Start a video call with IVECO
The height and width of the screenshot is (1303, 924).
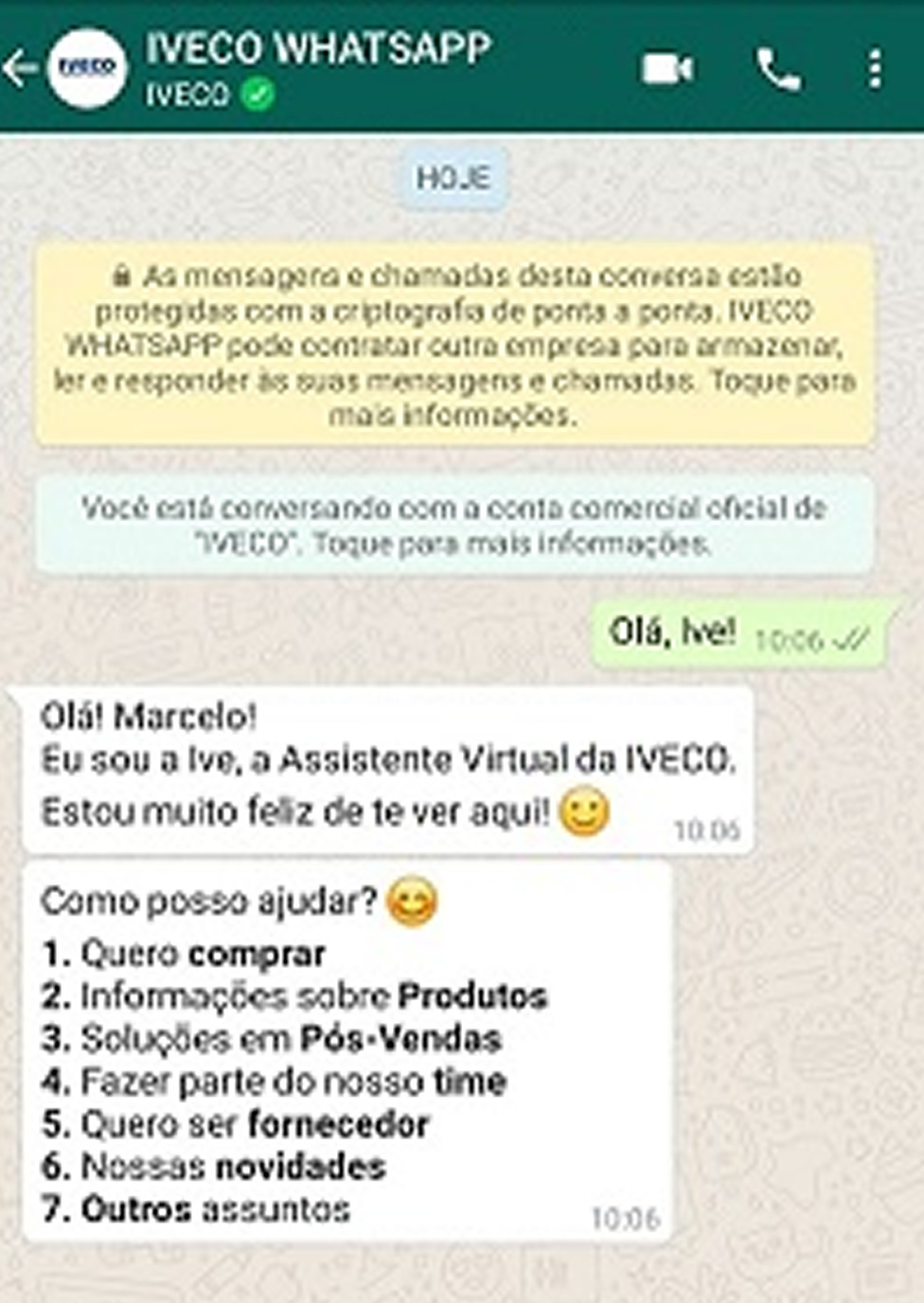[667, 69]
